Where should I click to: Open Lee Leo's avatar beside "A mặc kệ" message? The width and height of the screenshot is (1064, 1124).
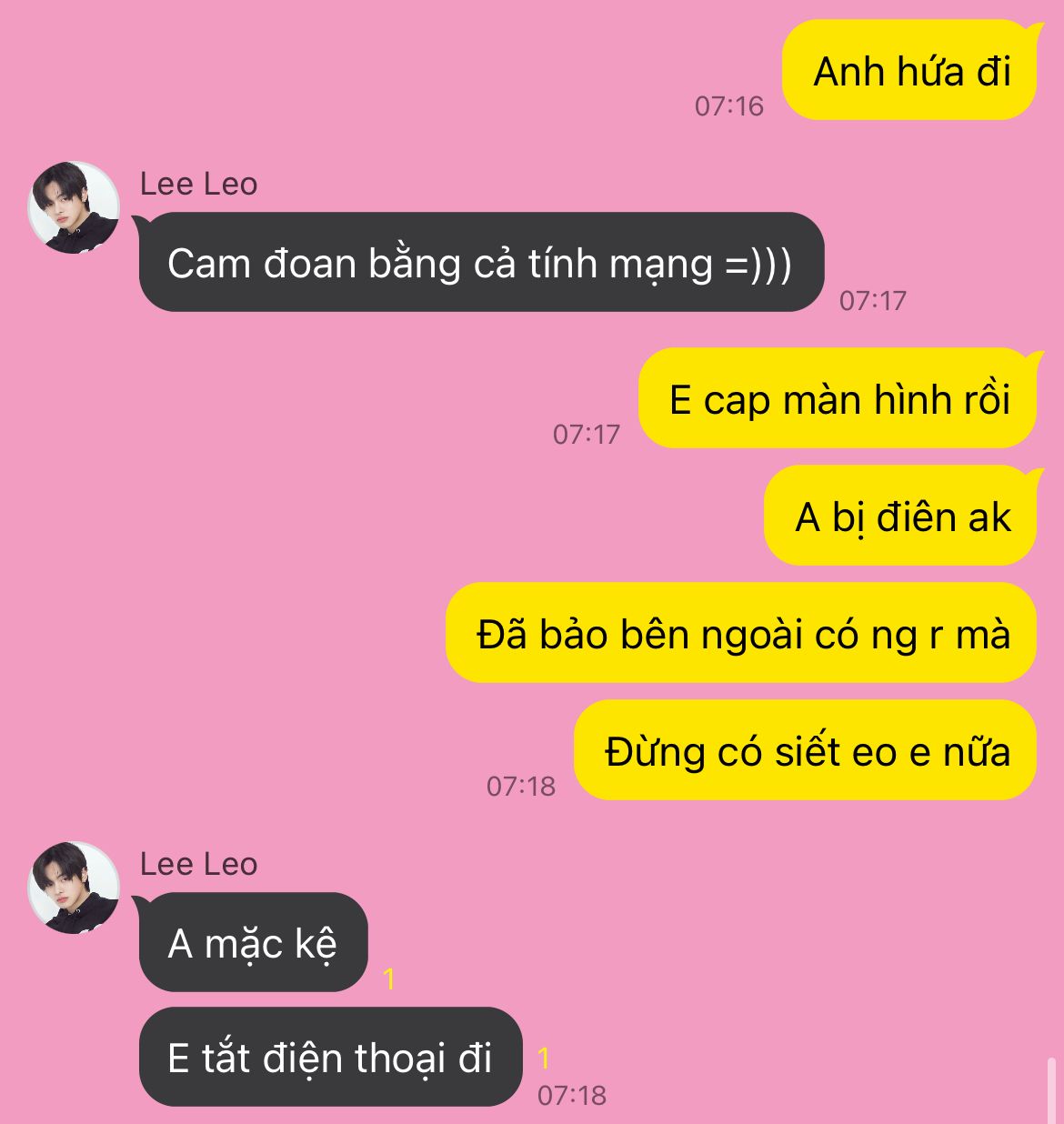point(74,888)
